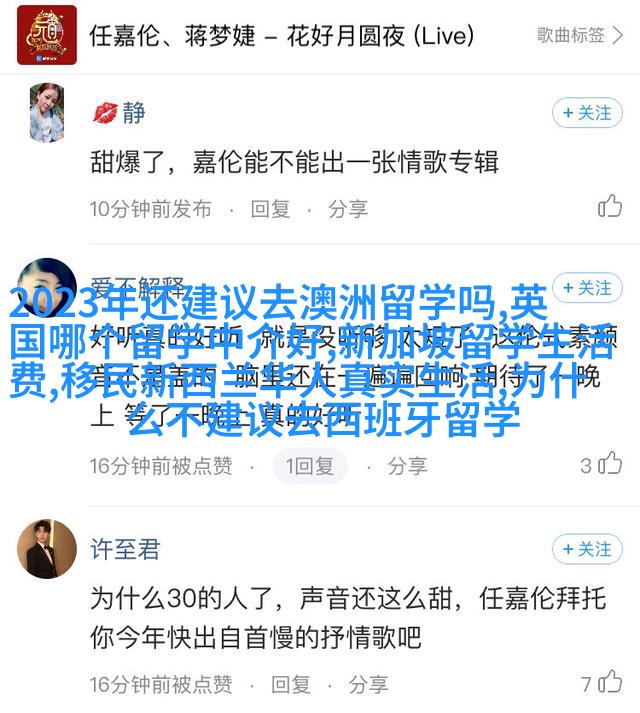Reply to 静's comment via 回复
640x713 pixels.
[x=270, y=208]
